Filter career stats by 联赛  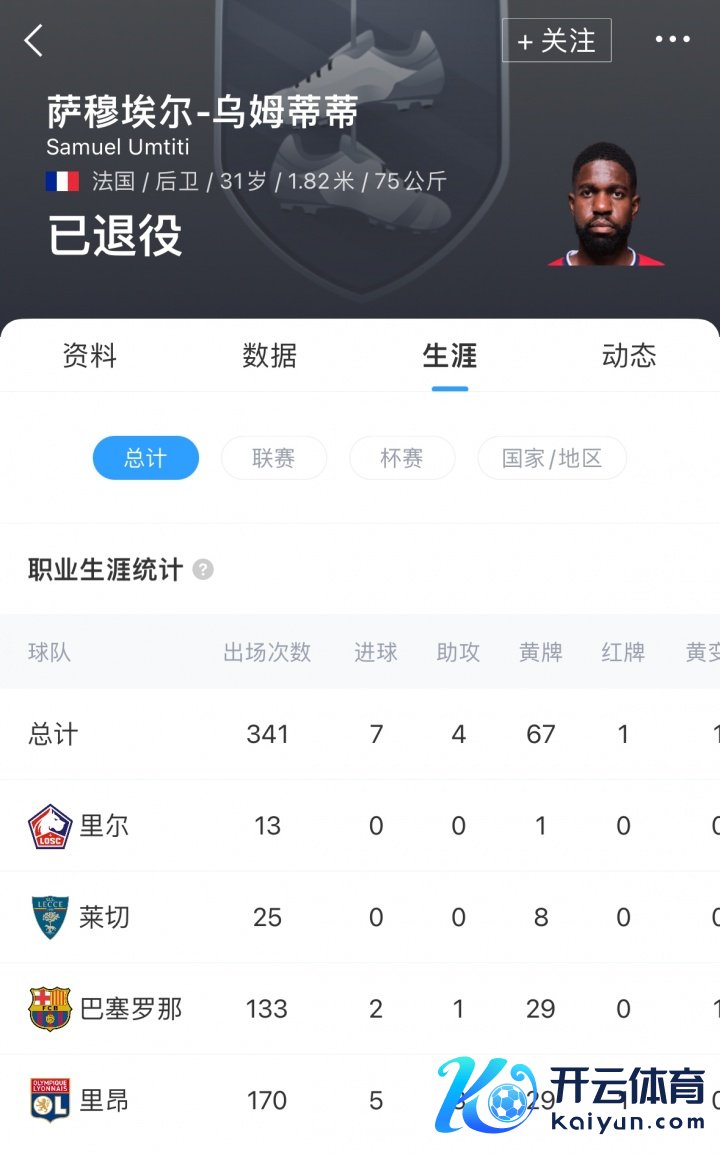point(273,458)
